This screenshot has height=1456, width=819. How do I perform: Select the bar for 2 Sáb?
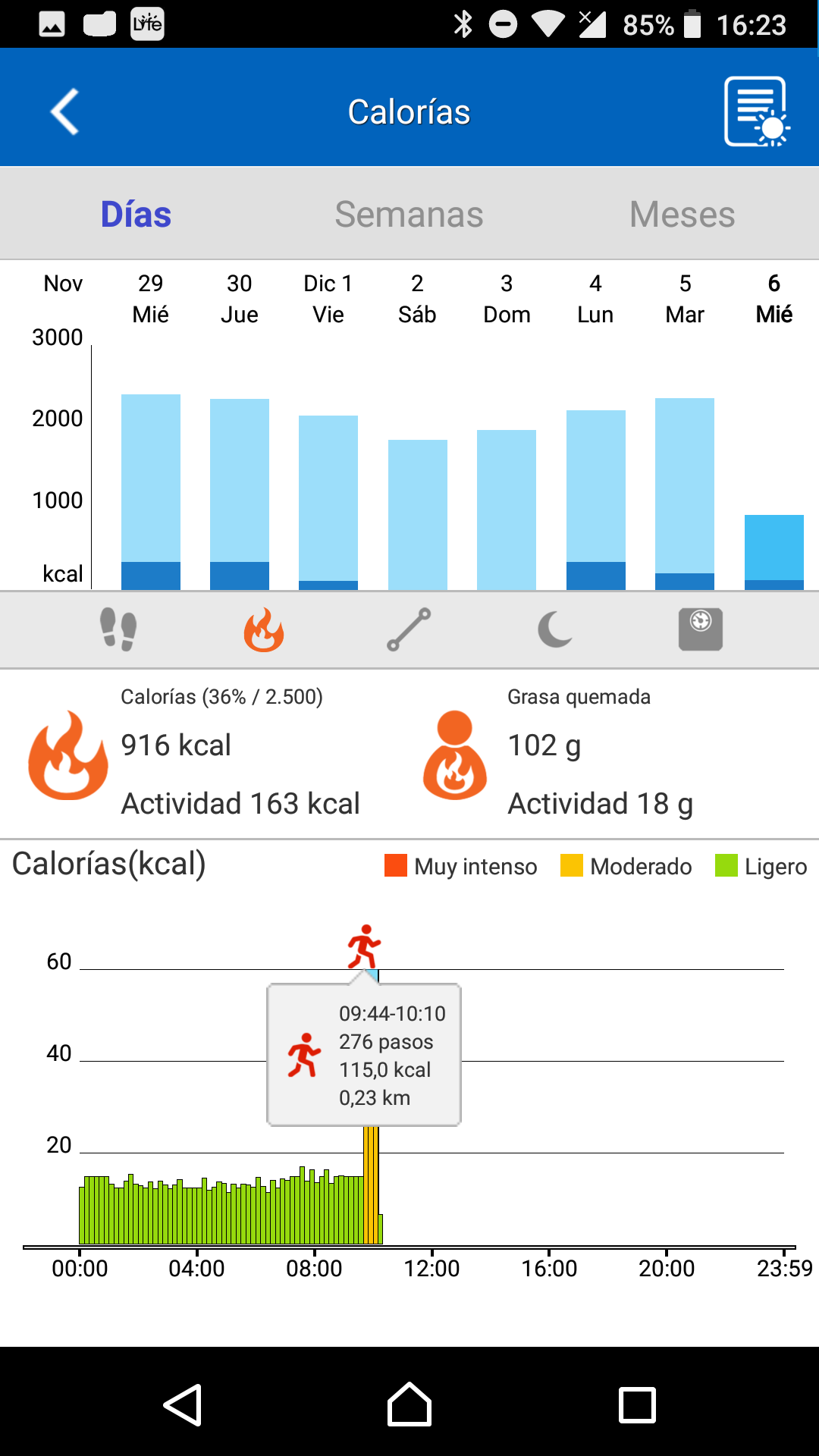point(418,514)
